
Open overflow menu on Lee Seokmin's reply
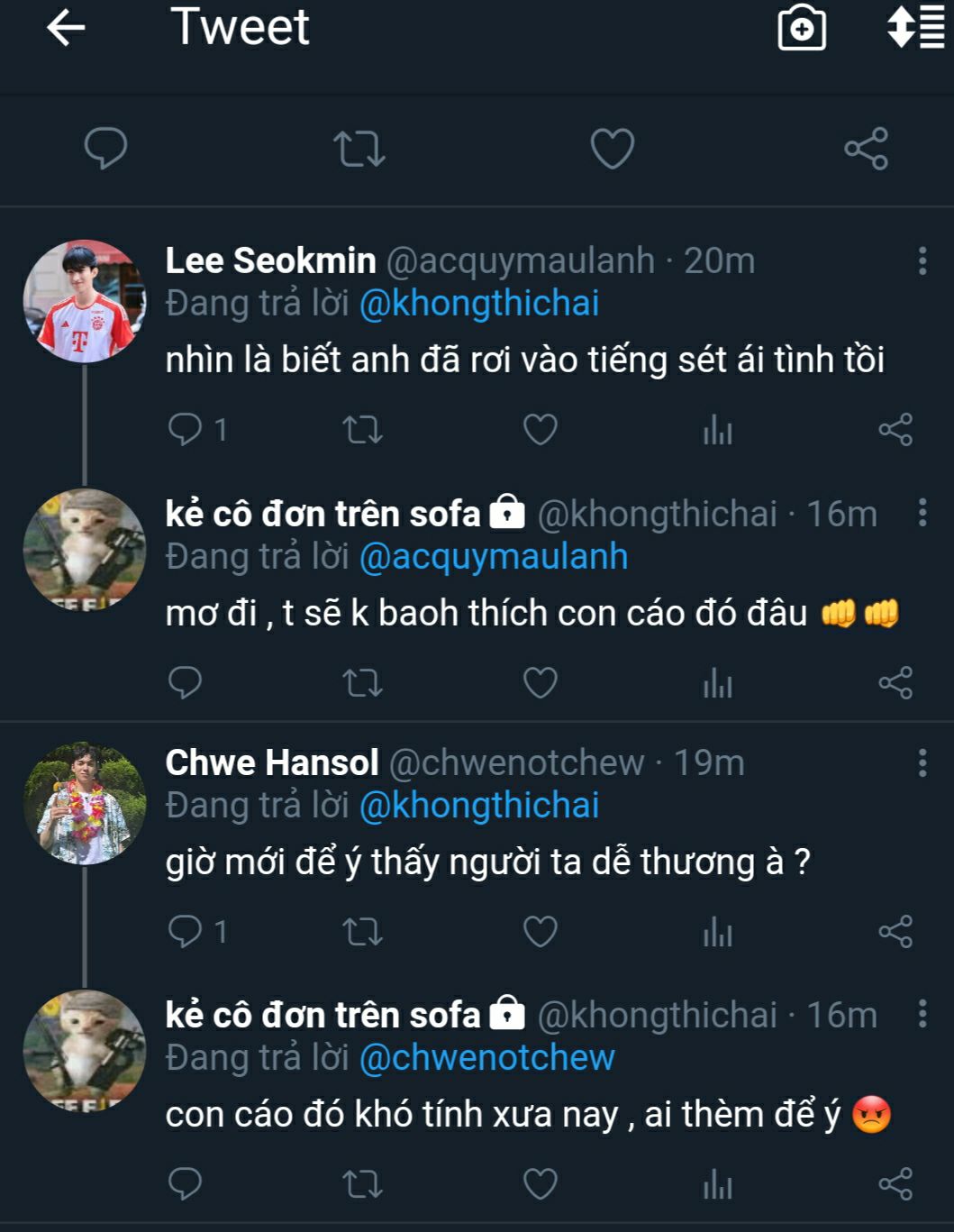coord(922,260)
